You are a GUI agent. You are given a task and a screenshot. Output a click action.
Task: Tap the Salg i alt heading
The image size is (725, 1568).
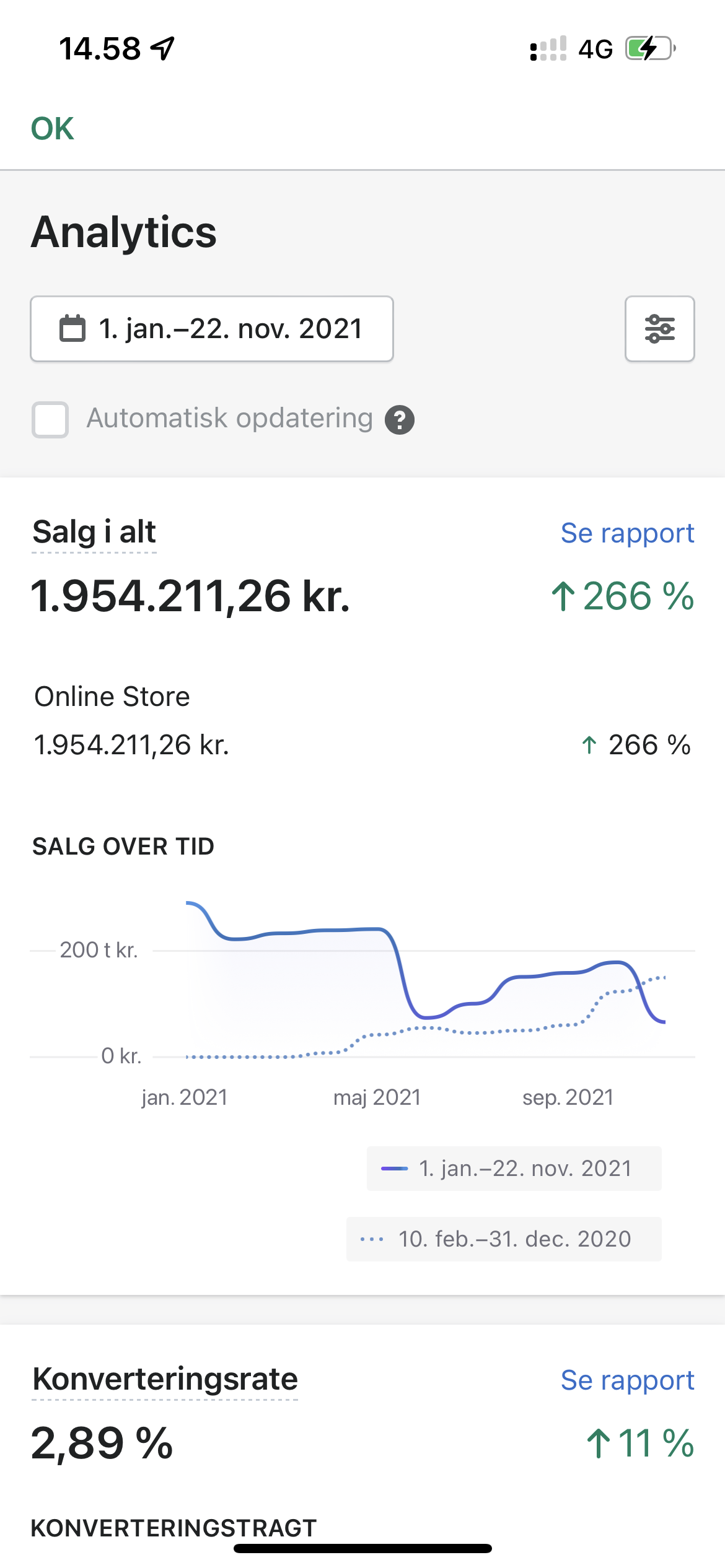click(94, 532)
